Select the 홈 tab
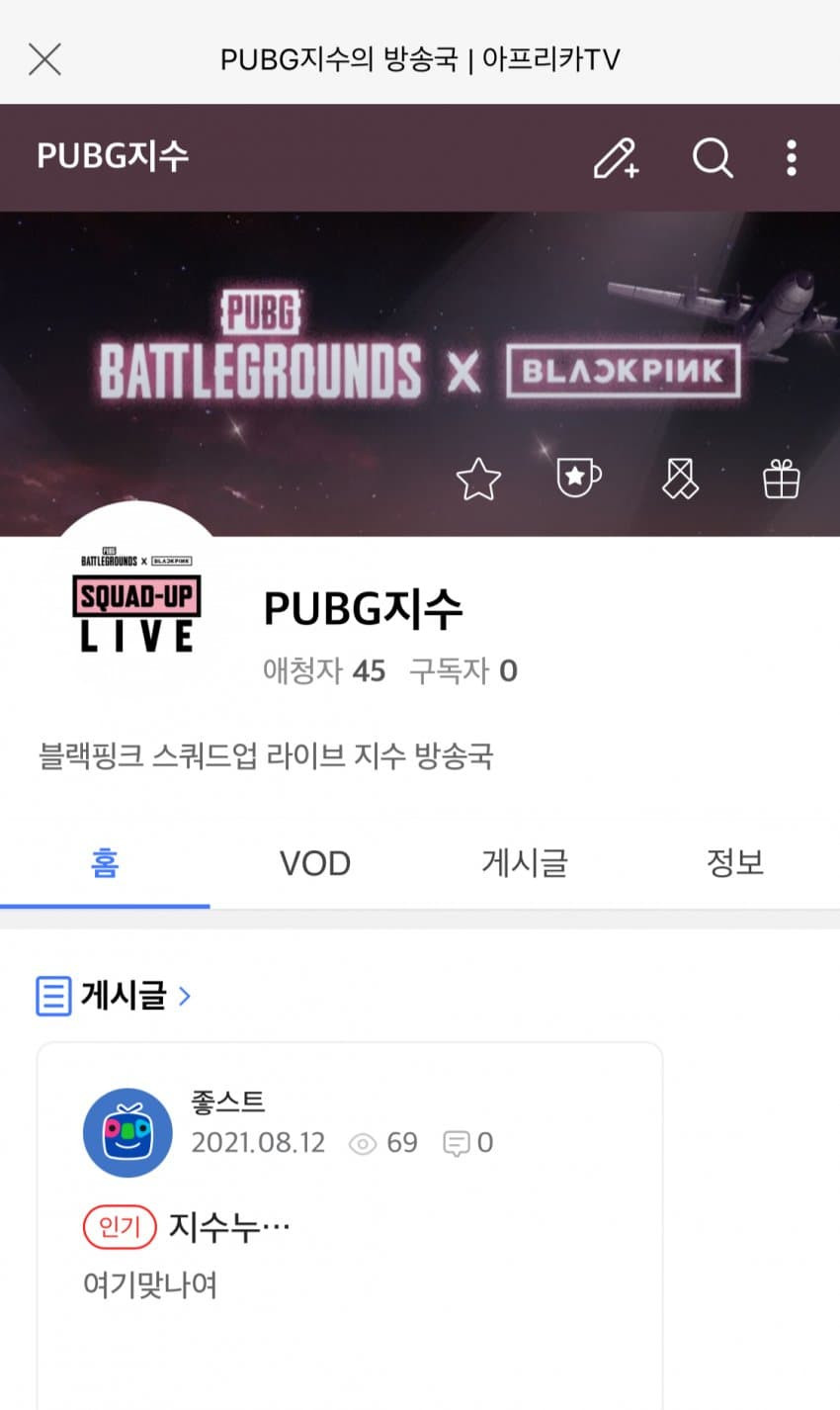 105,863
